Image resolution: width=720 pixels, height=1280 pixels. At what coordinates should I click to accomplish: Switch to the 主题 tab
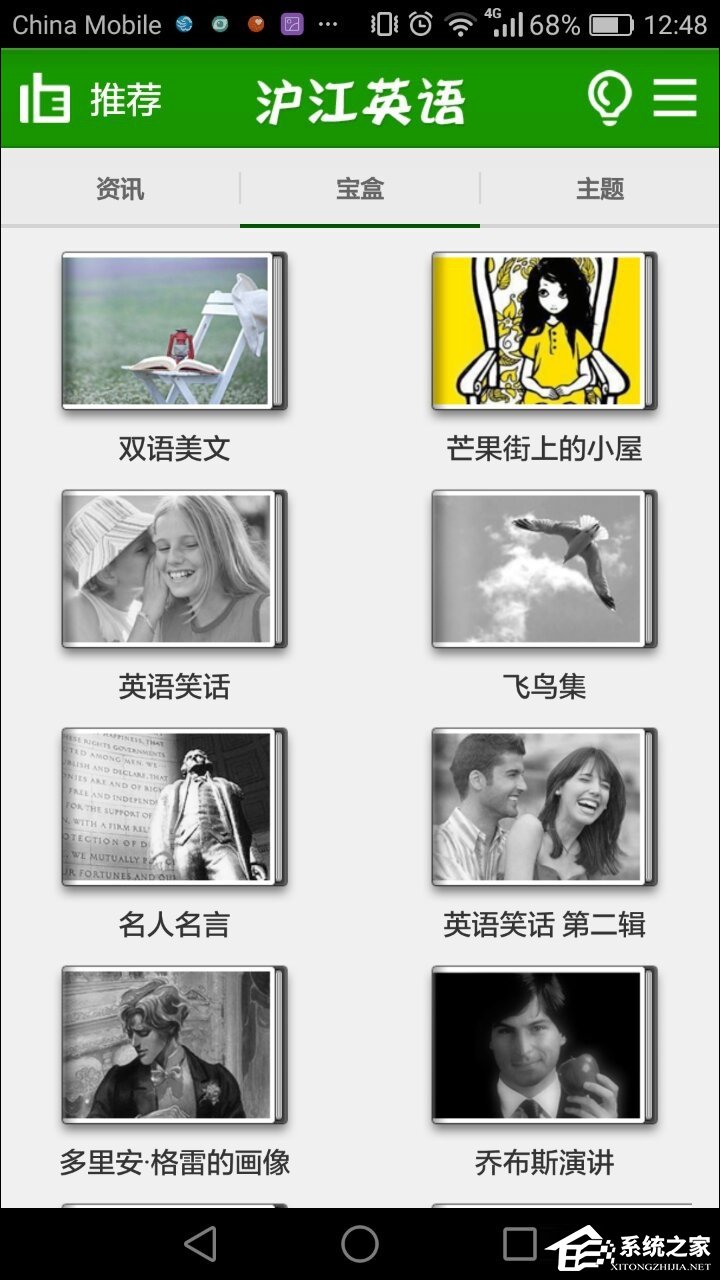[600, 188]
